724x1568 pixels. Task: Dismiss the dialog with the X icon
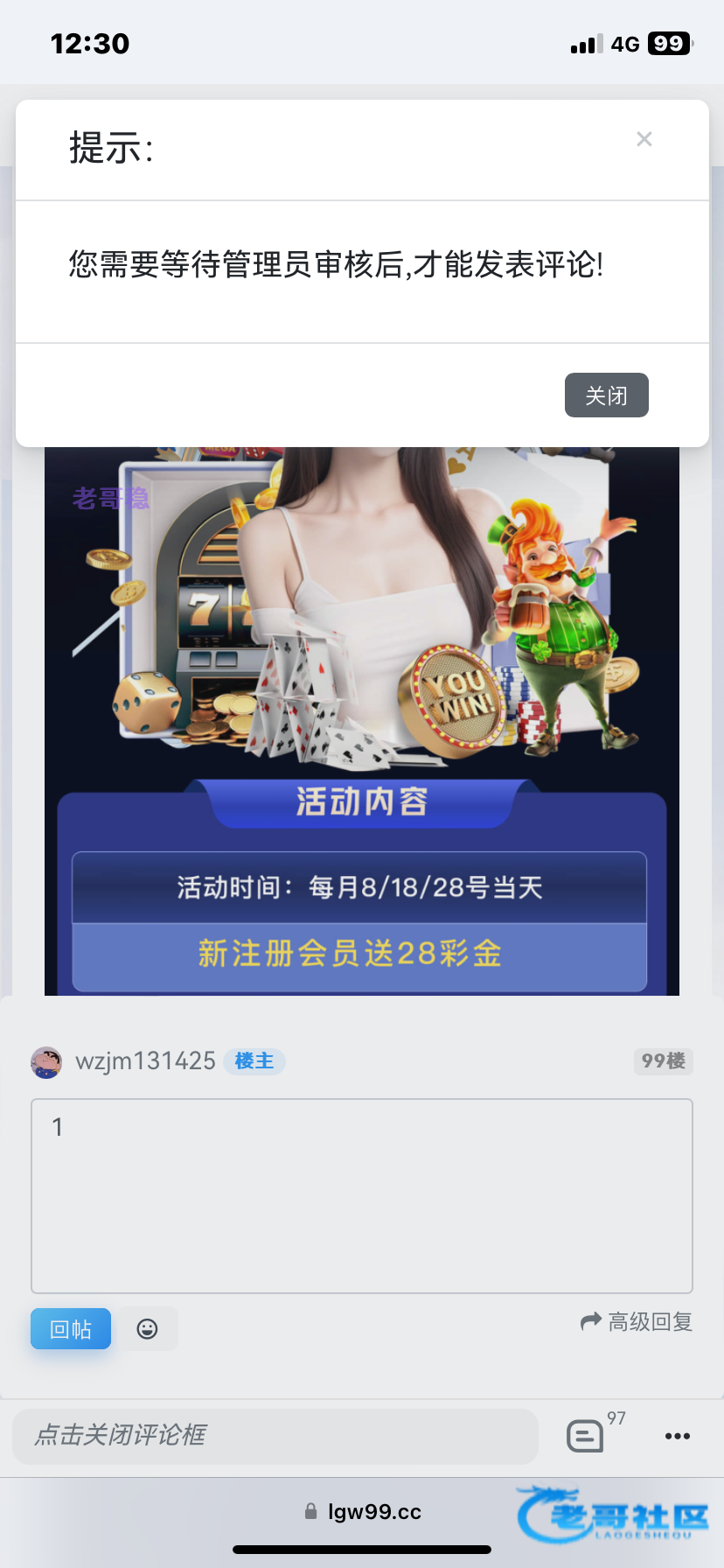[644, 139]
